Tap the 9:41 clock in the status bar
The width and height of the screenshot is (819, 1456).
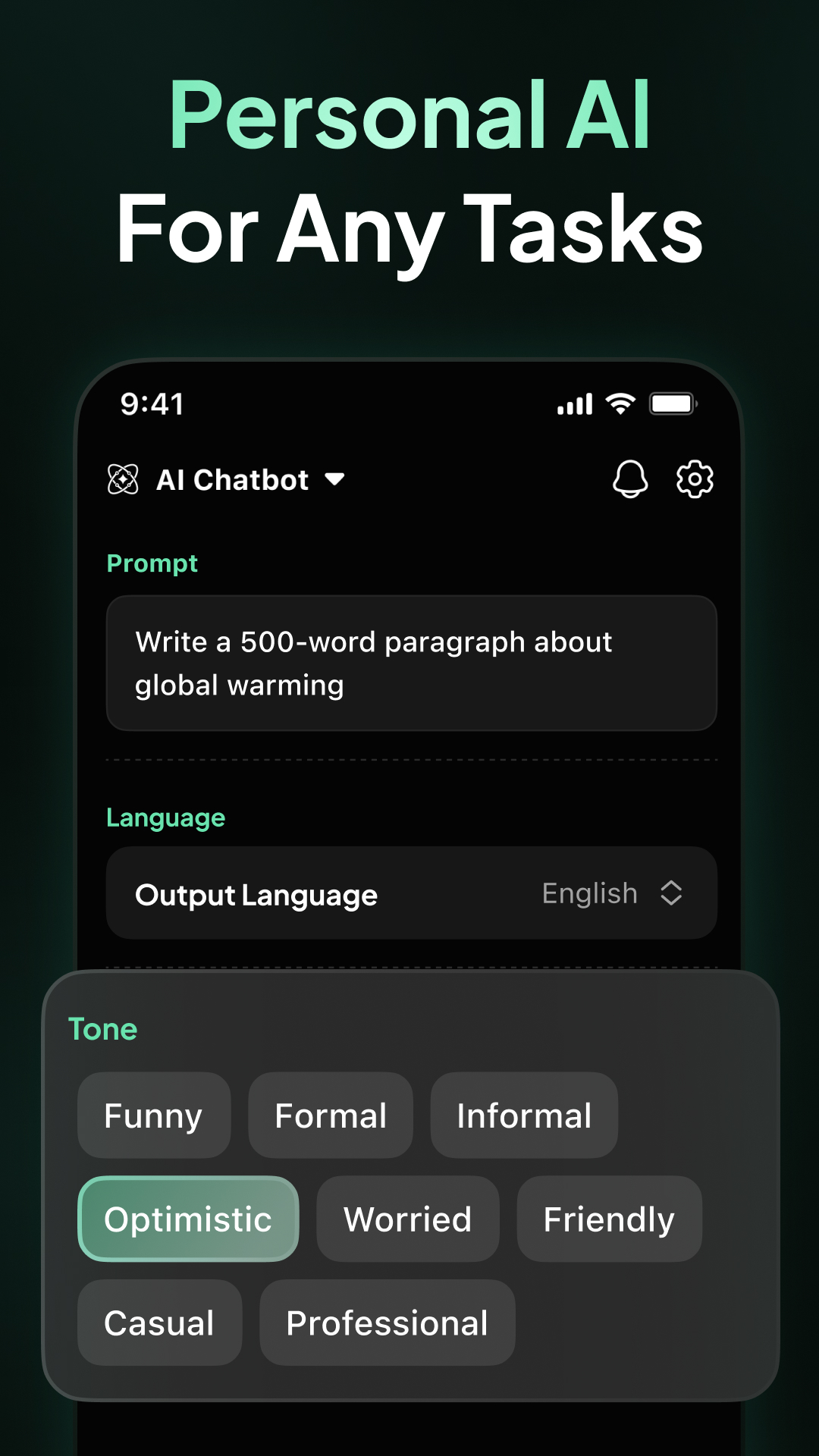pyautogui.click(x=152, y=404)
